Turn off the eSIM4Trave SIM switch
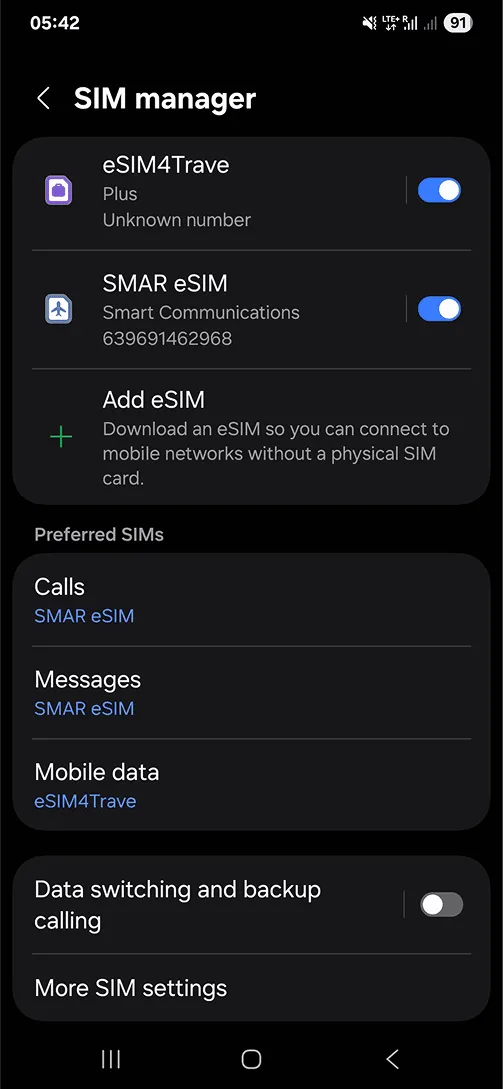Screen dimensions: 503x1089 click(440, 190)
